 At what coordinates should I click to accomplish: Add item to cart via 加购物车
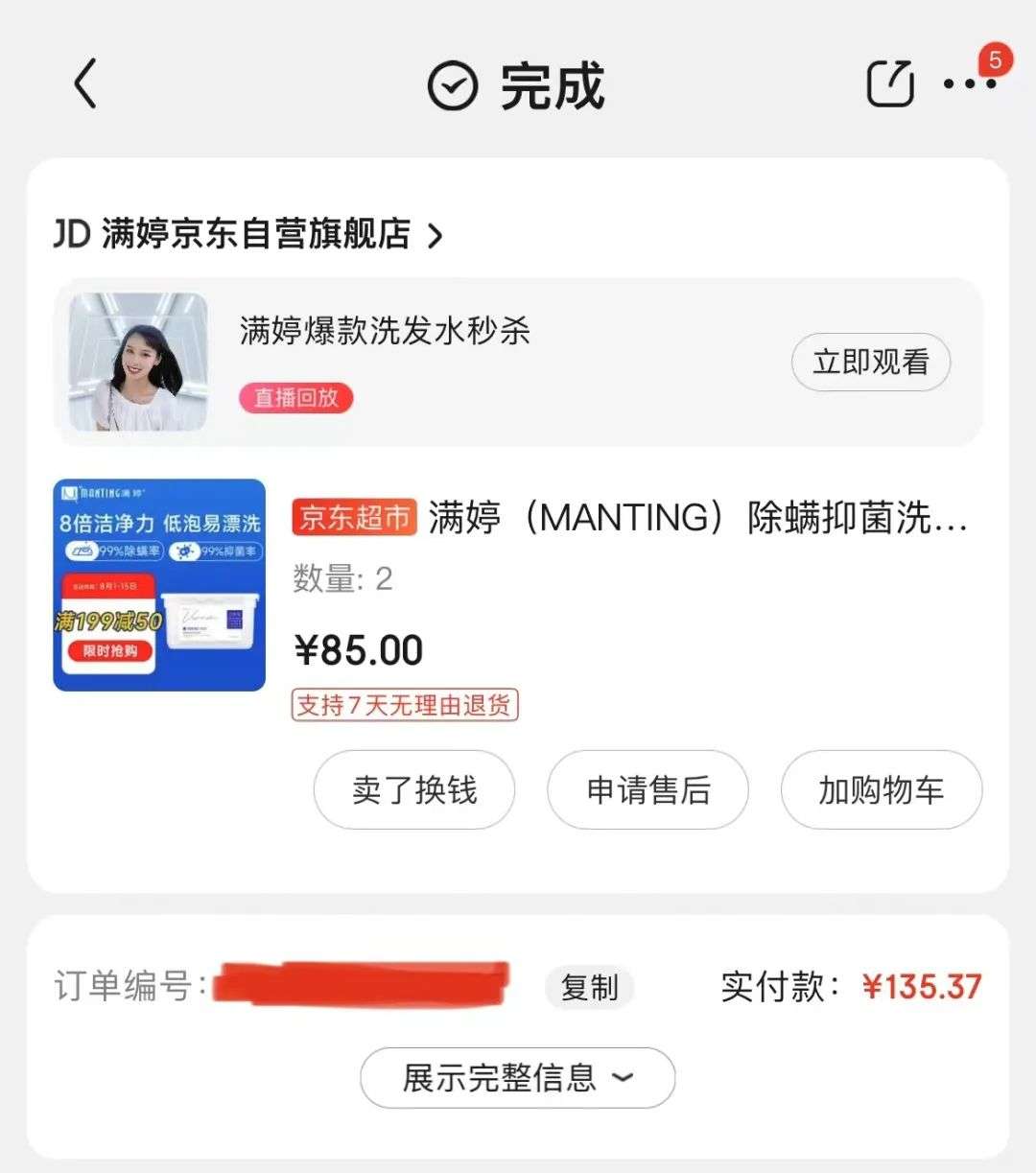coord(881,790)
